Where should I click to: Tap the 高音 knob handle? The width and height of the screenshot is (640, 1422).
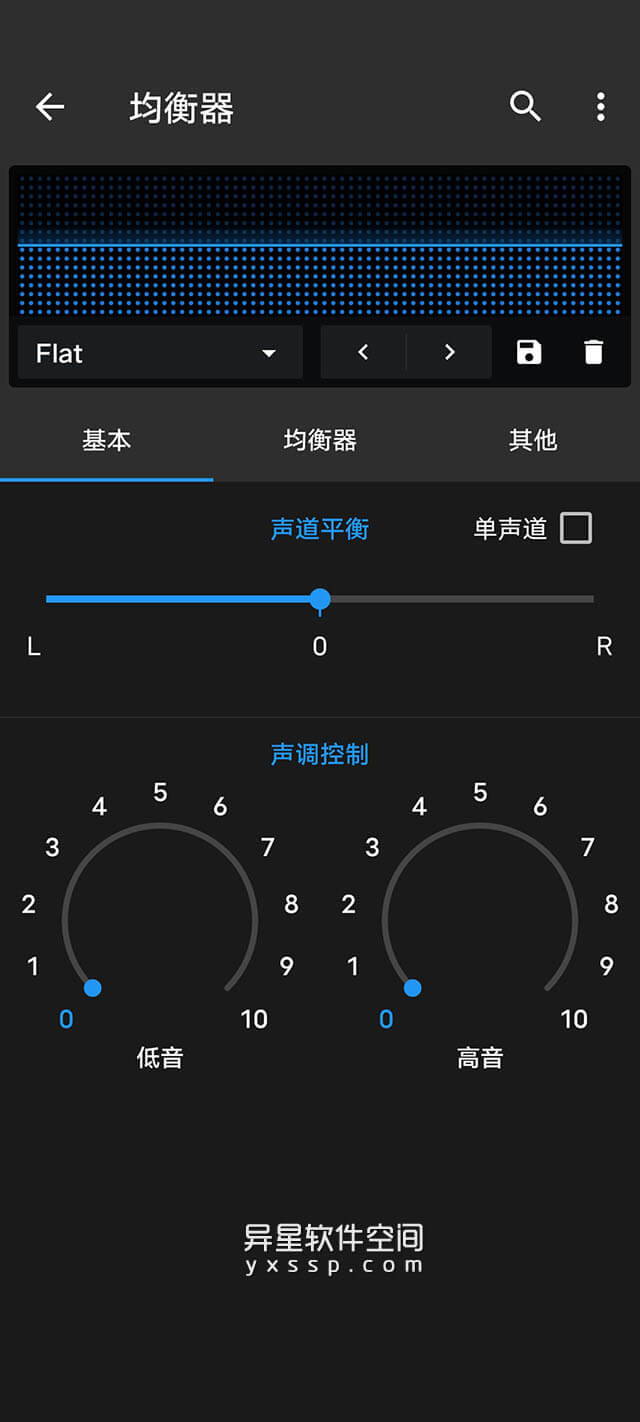coord(412,988)
